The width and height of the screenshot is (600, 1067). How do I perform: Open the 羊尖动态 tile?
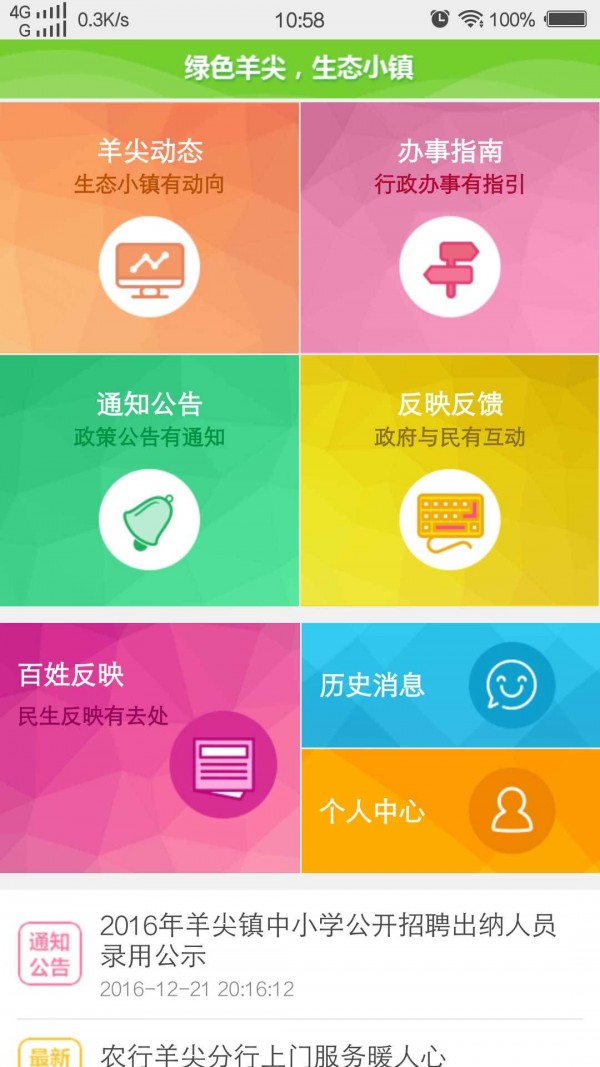point(149,227)
